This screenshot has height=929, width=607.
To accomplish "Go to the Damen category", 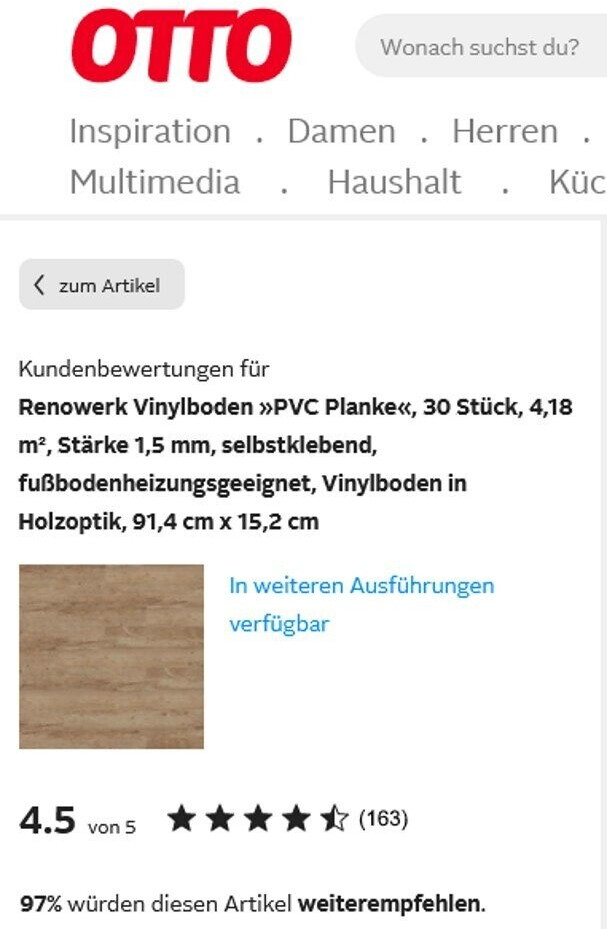I will coord(342,132).
